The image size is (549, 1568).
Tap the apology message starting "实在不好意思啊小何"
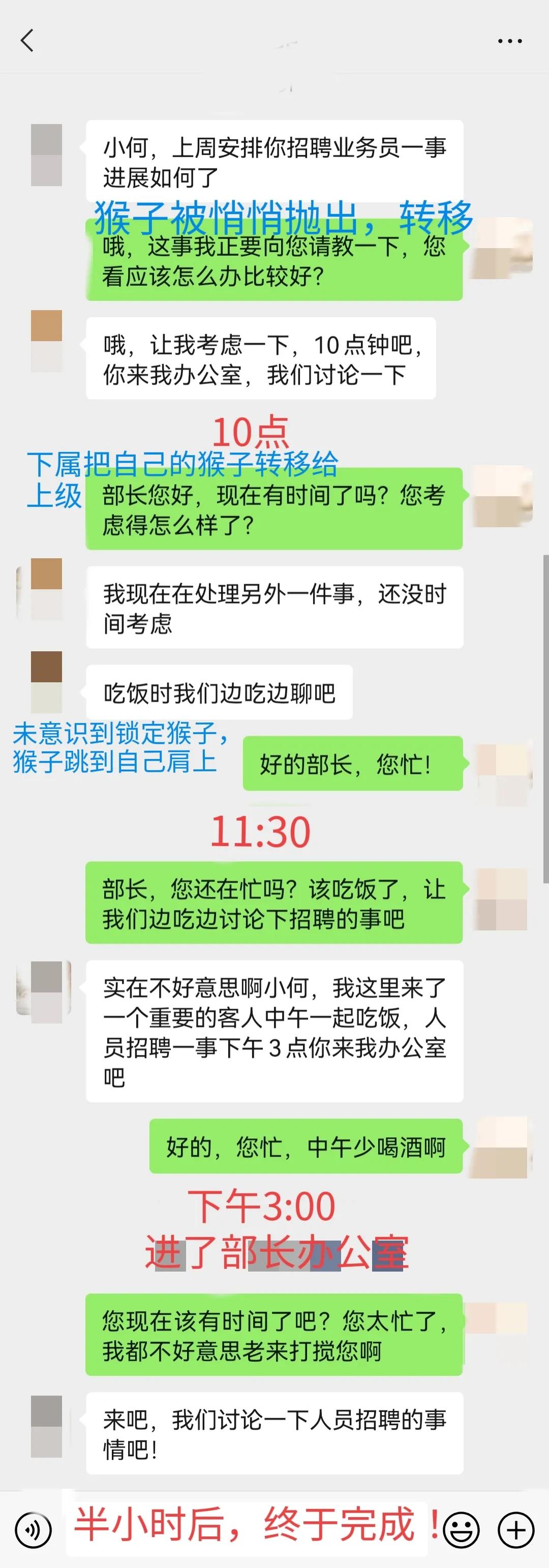(274, 1029)
